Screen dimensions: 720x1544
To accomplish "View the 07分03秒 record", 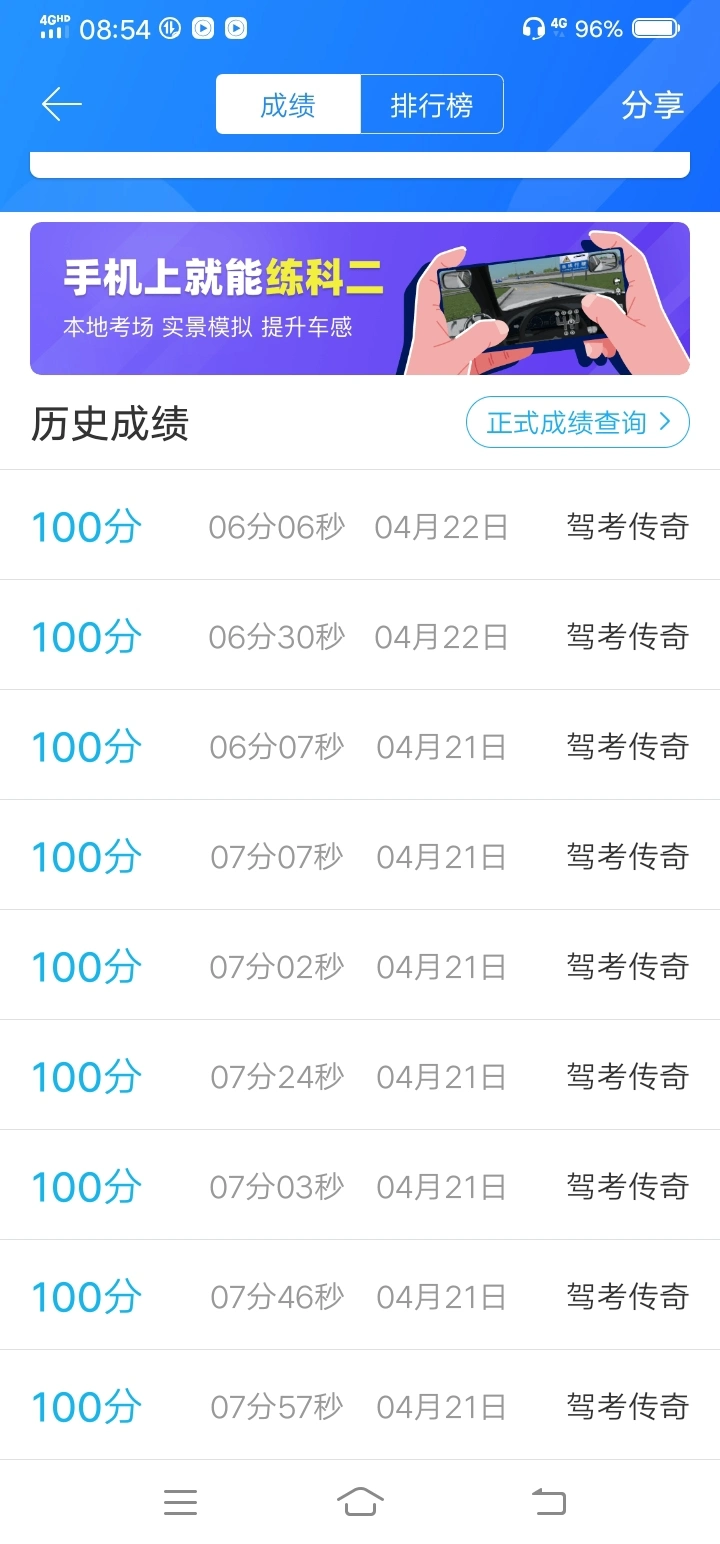I will tap(360, 1185).
